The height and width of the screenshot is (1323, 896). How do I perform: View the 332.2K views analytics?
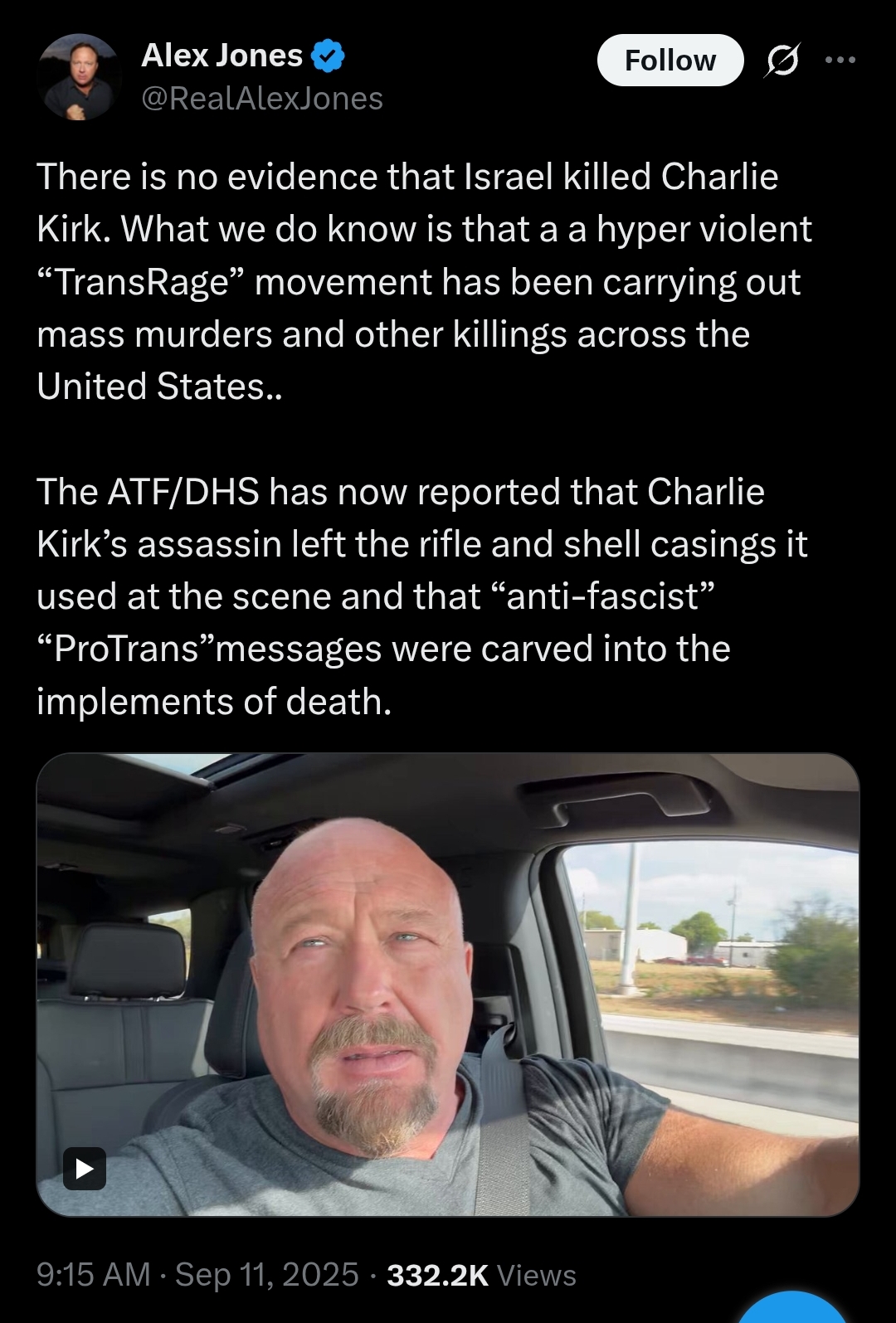(481, 1275)
